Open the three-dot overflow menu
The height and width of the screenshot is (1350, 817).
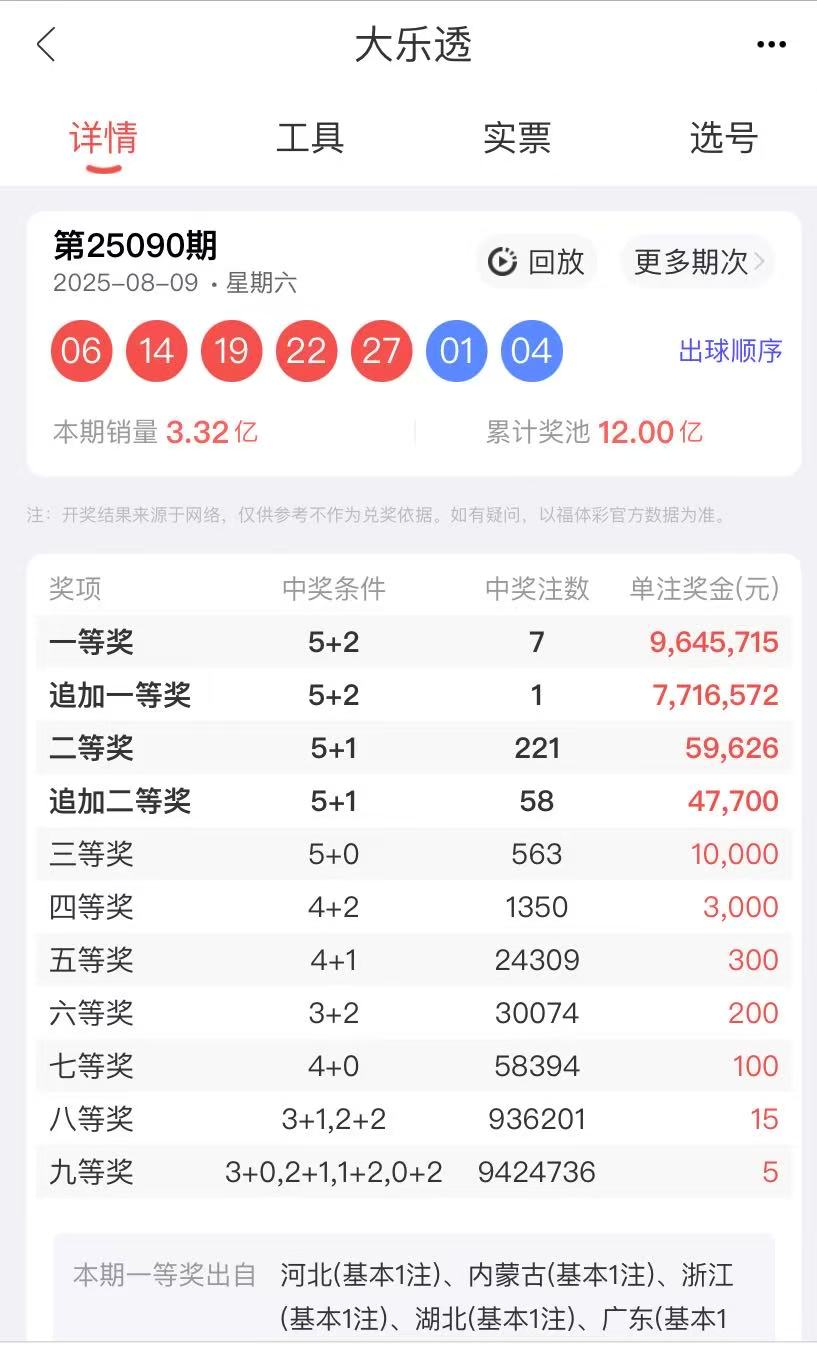771,45
